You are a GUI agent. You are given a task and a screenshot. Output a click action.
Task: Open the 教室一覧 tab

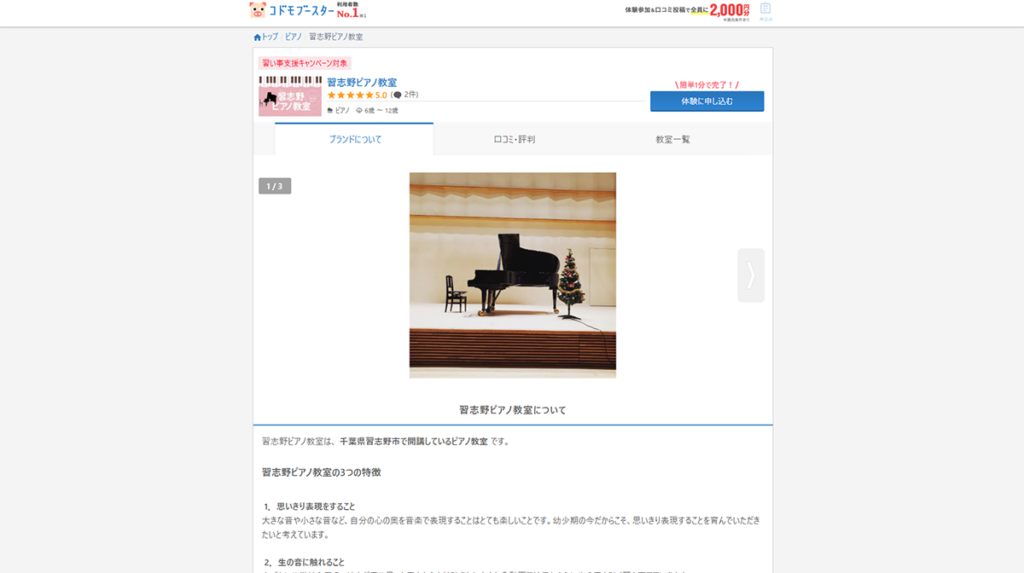tap(672, 139)
